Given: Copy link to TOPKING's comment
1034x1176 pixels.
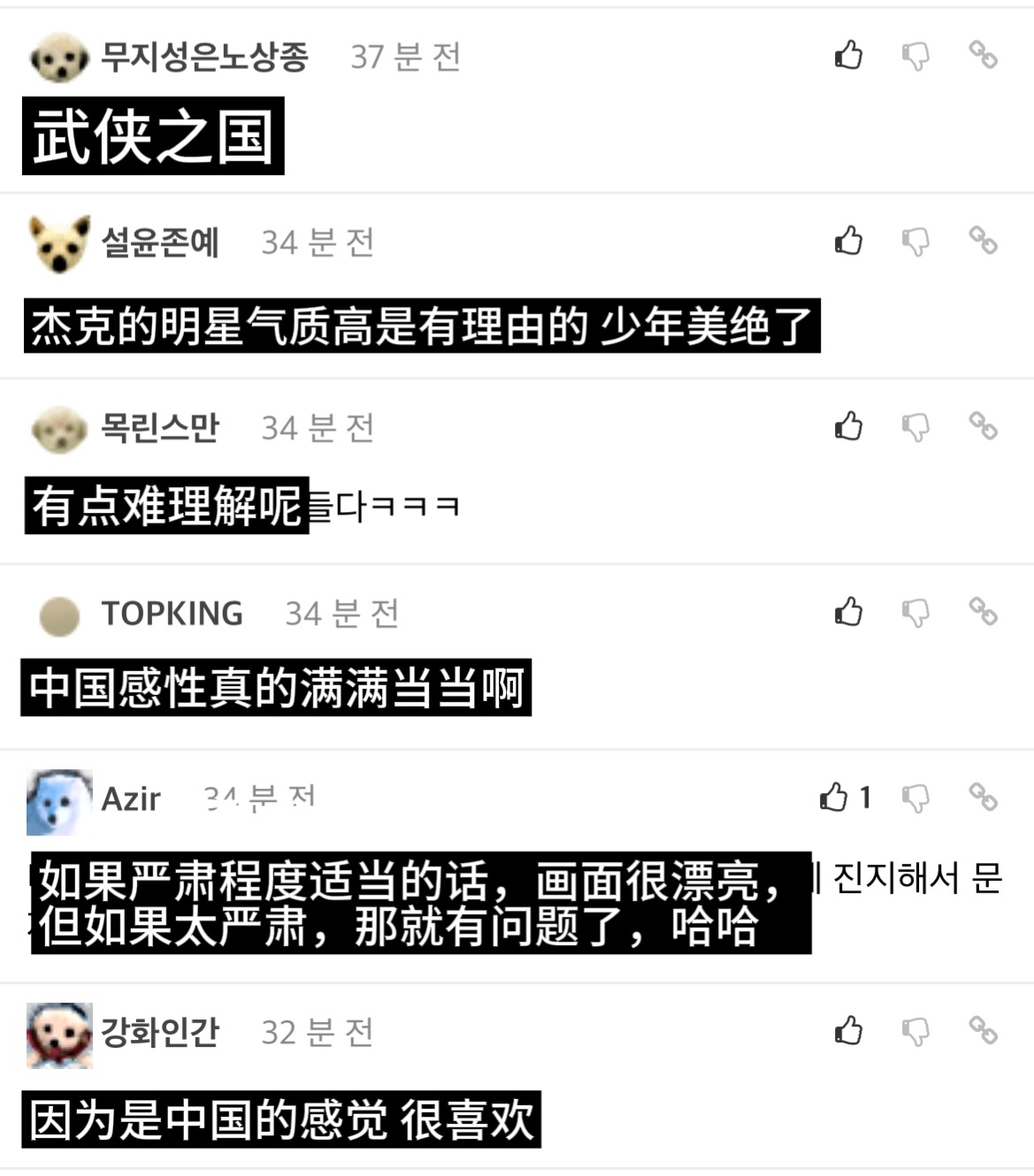Looking at the screenshot, I should [x=983, y=612].
